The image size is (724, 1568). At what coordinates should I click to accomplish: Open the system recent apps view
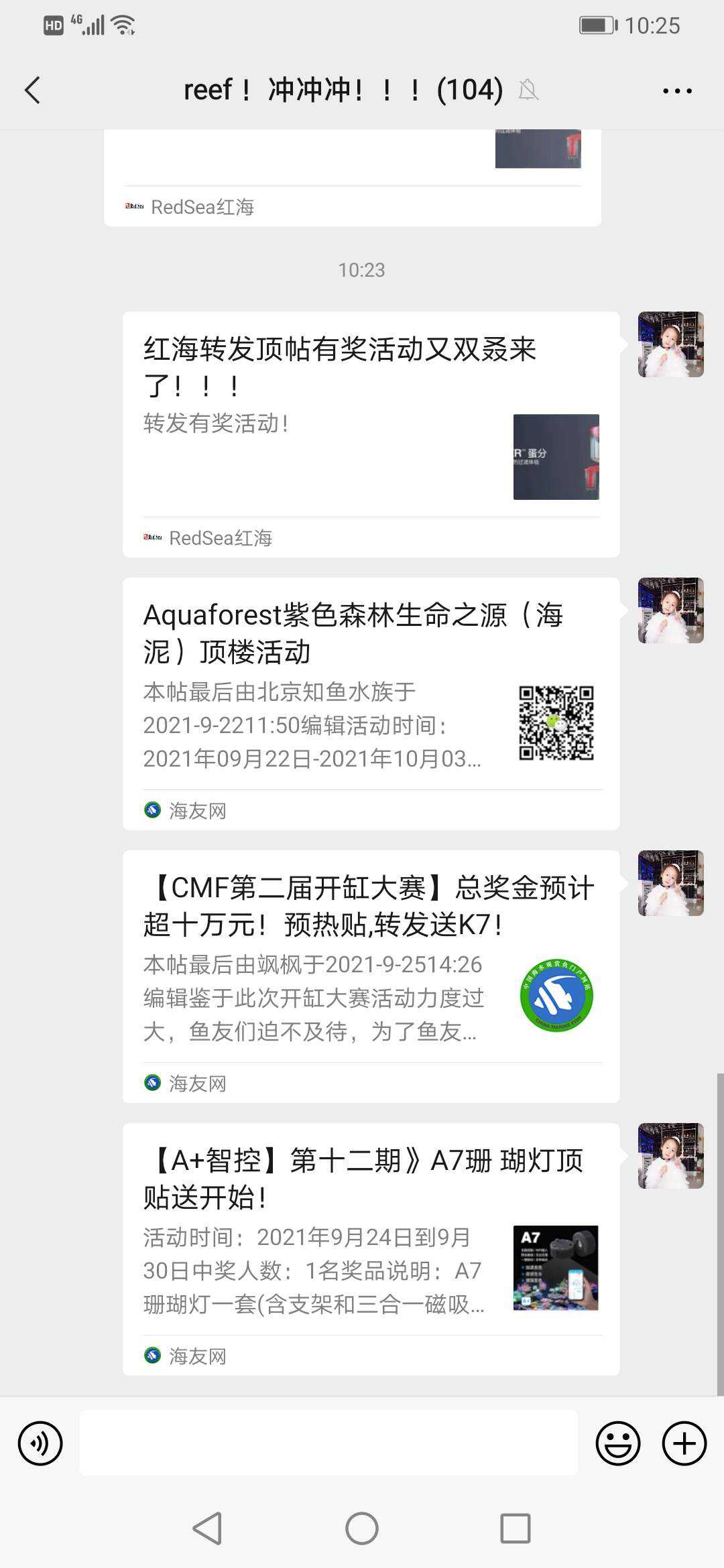[x=516, y=1529]
